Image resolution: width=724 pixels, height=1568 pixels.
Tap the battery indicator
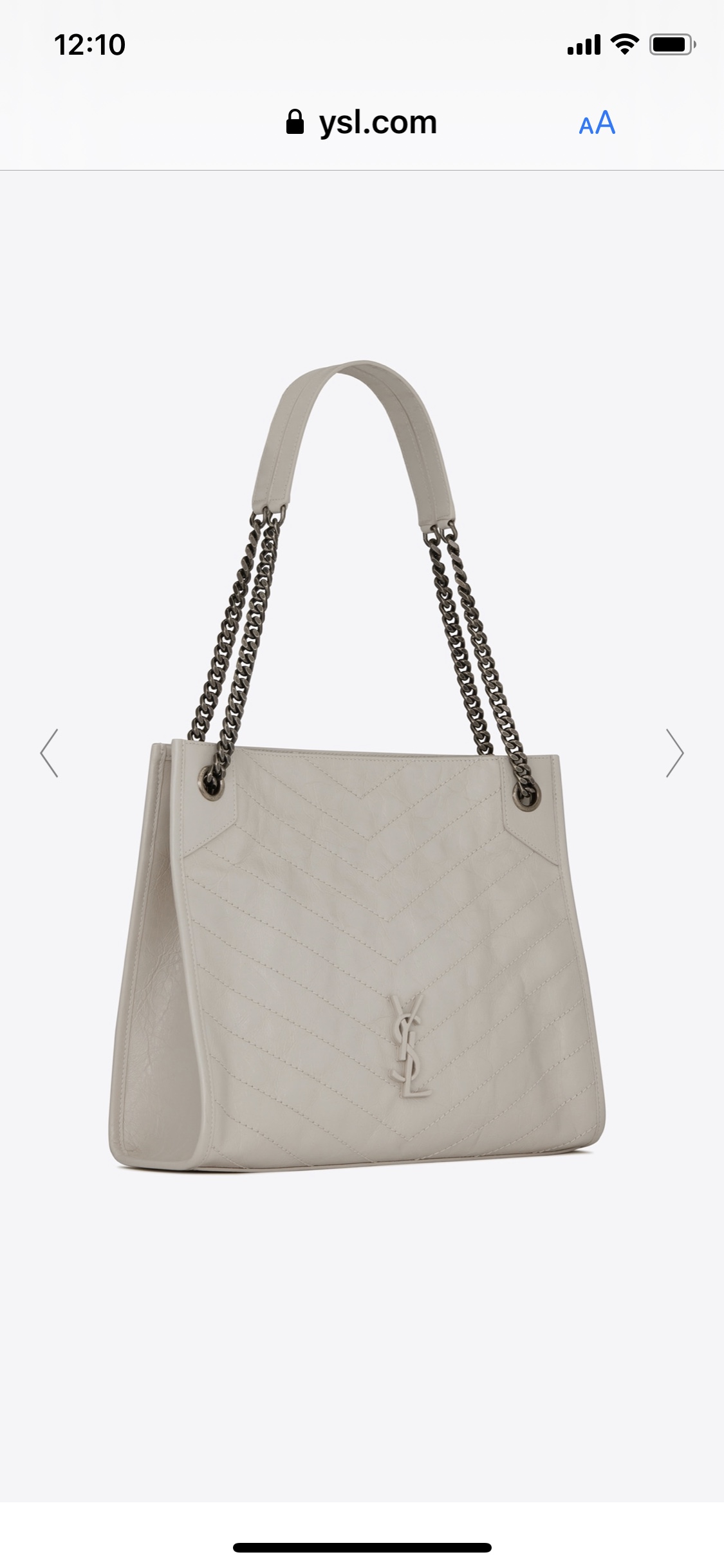click(672, 43)
